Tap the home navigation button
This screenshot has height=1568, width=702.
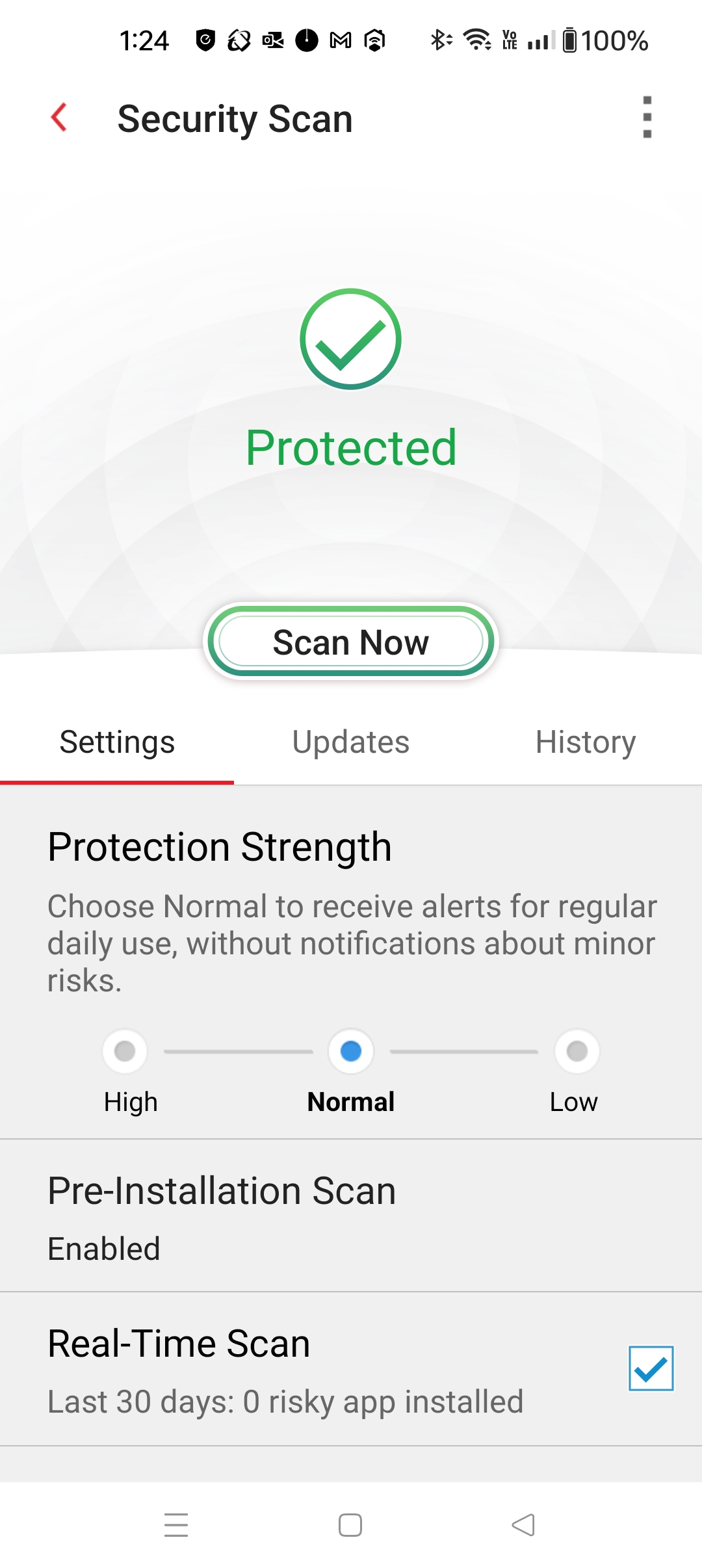coord(350,1526)
